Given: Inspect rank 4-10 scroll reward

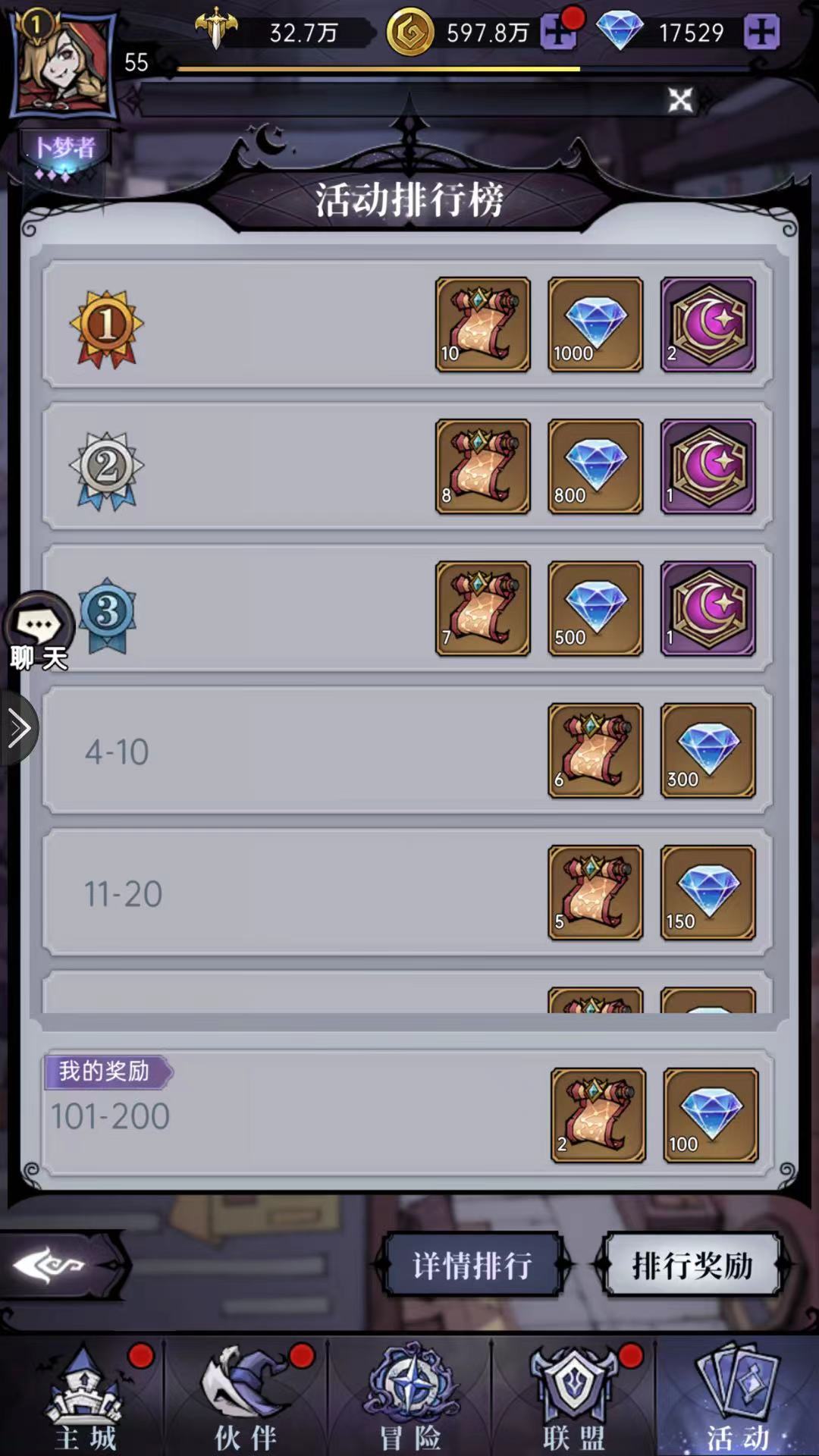Looking at the screenshot, I should [595, 751].
